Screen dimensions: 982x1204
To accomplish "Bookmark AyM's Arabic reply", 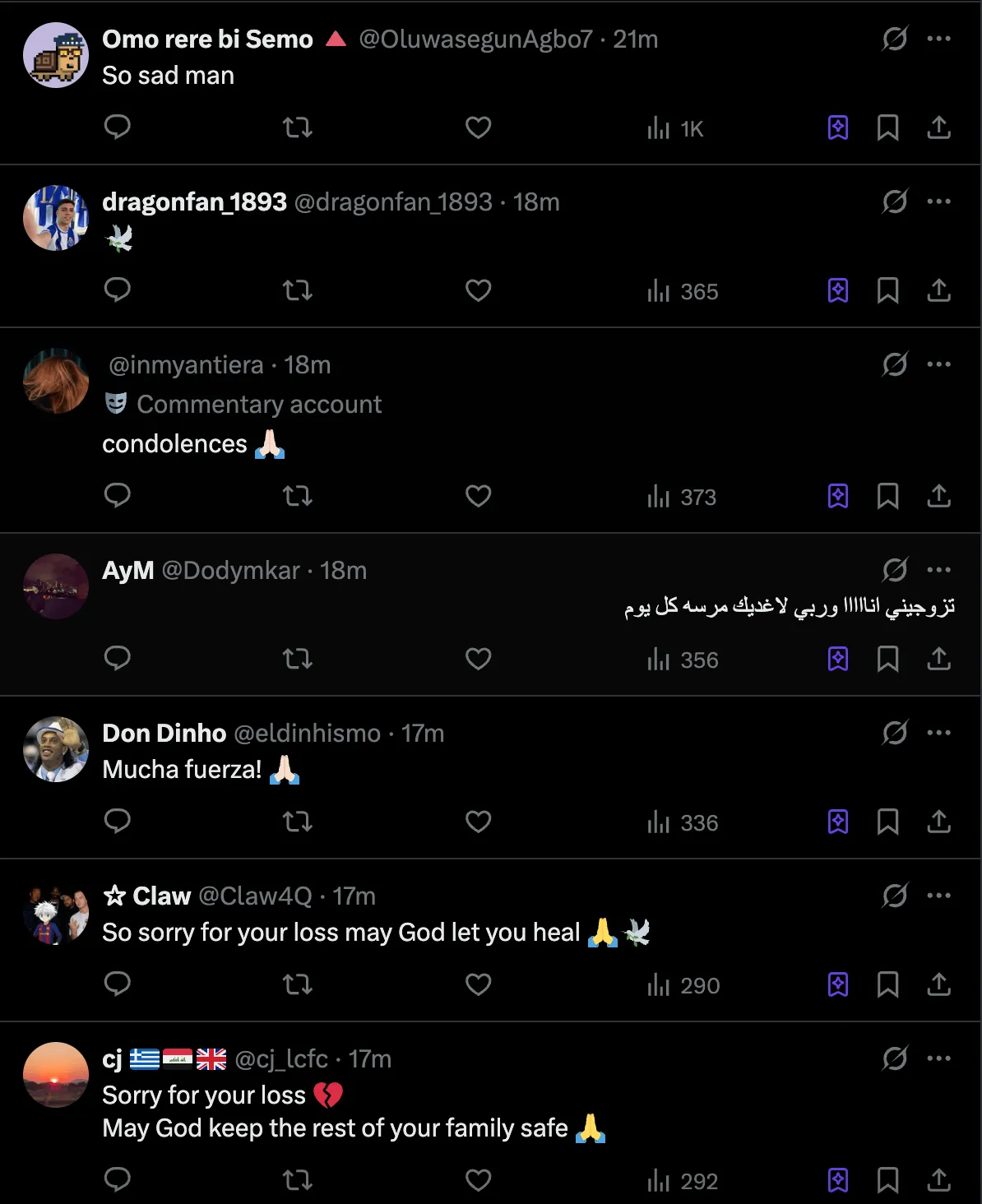I will tap(887, 659).
